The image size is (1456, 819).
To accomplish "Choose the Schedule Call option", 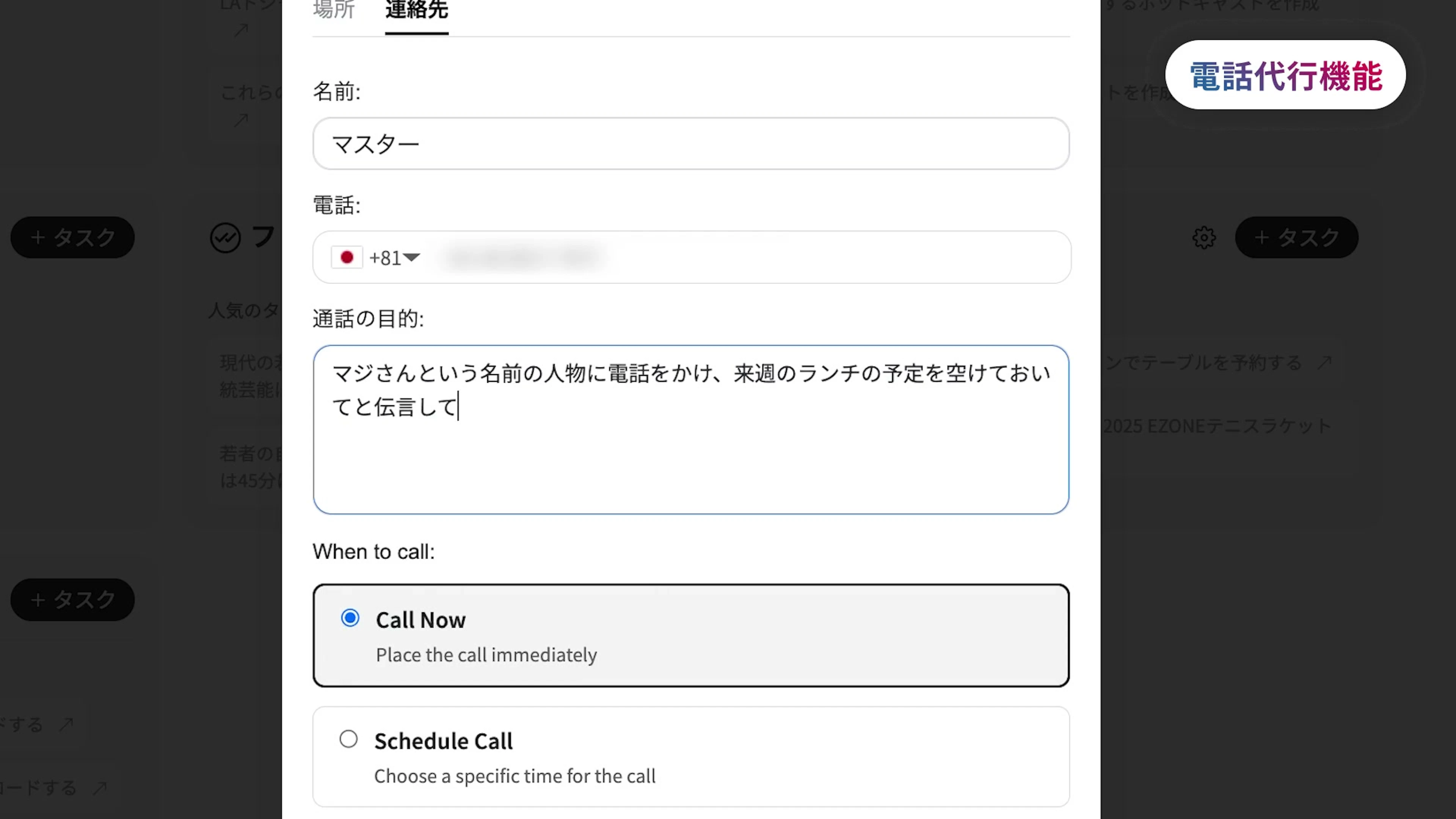I will (x=349, y=739).
